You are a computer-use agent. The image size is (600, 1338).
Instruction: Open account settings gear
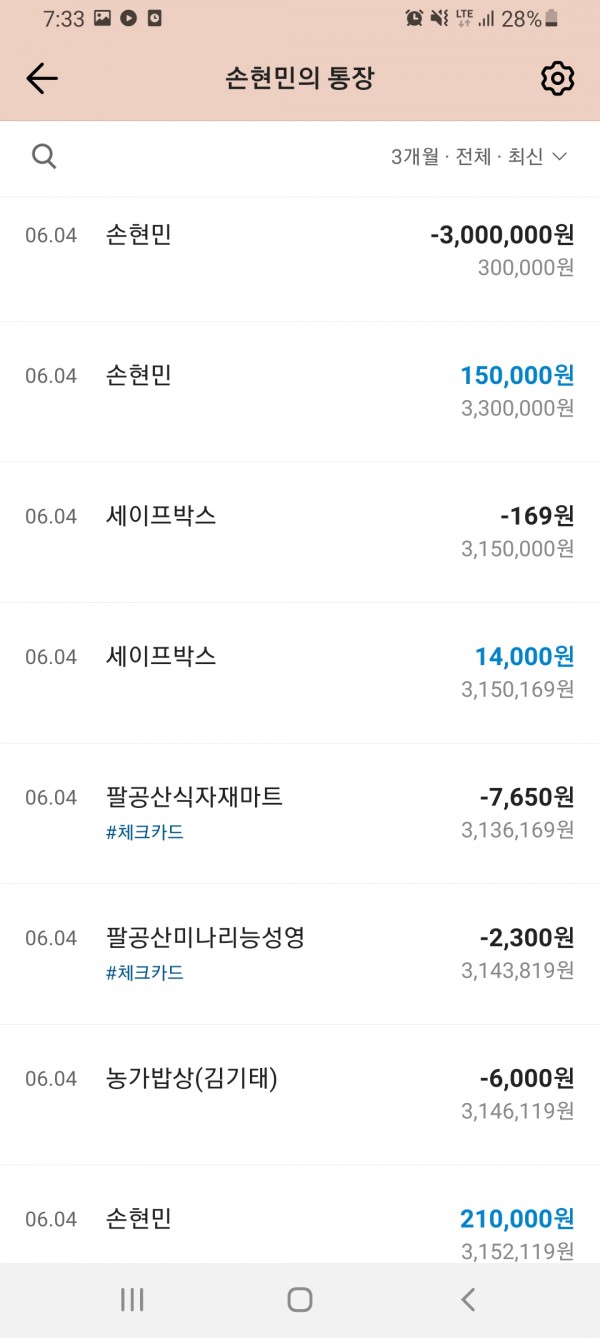click(557, 79)
